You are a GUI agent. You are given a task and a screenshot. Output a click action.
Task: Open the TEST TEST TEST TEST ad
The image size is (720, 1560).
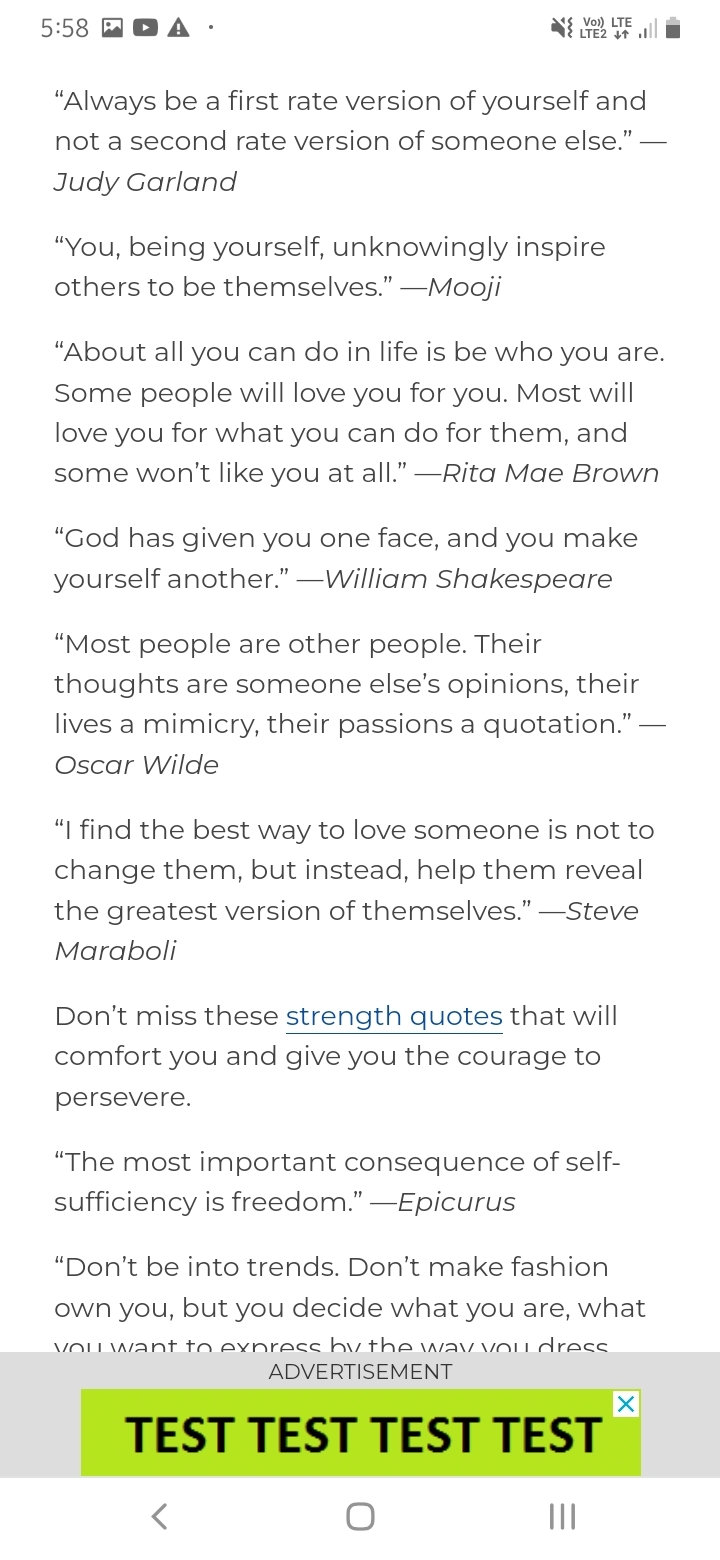(x=361, y=1433)
